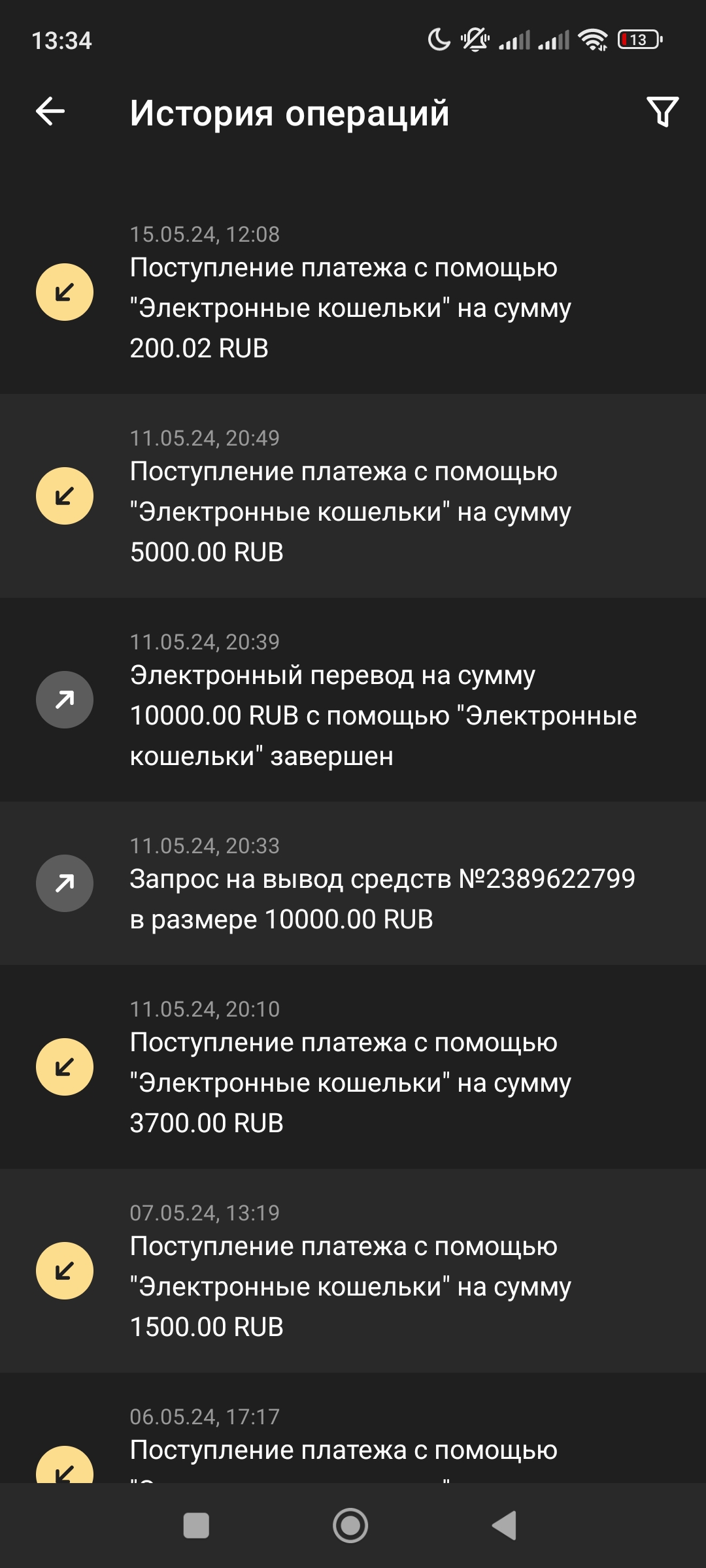
Task: Open recent apps via square button
Action: click(x=196, y=1526)
